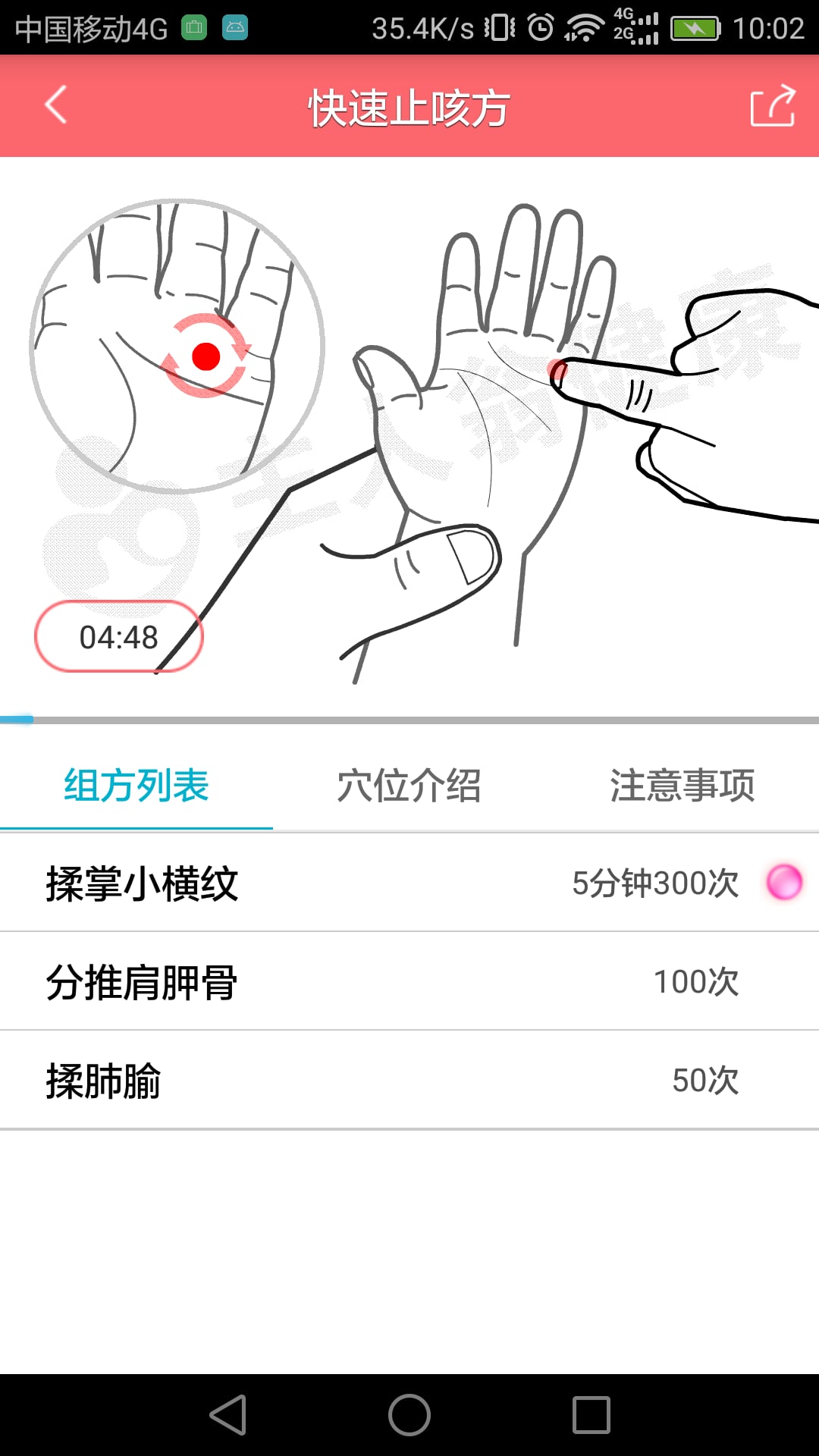
Task: Choose the 揉肺腧 step
Action: [x=409, y=1080]
